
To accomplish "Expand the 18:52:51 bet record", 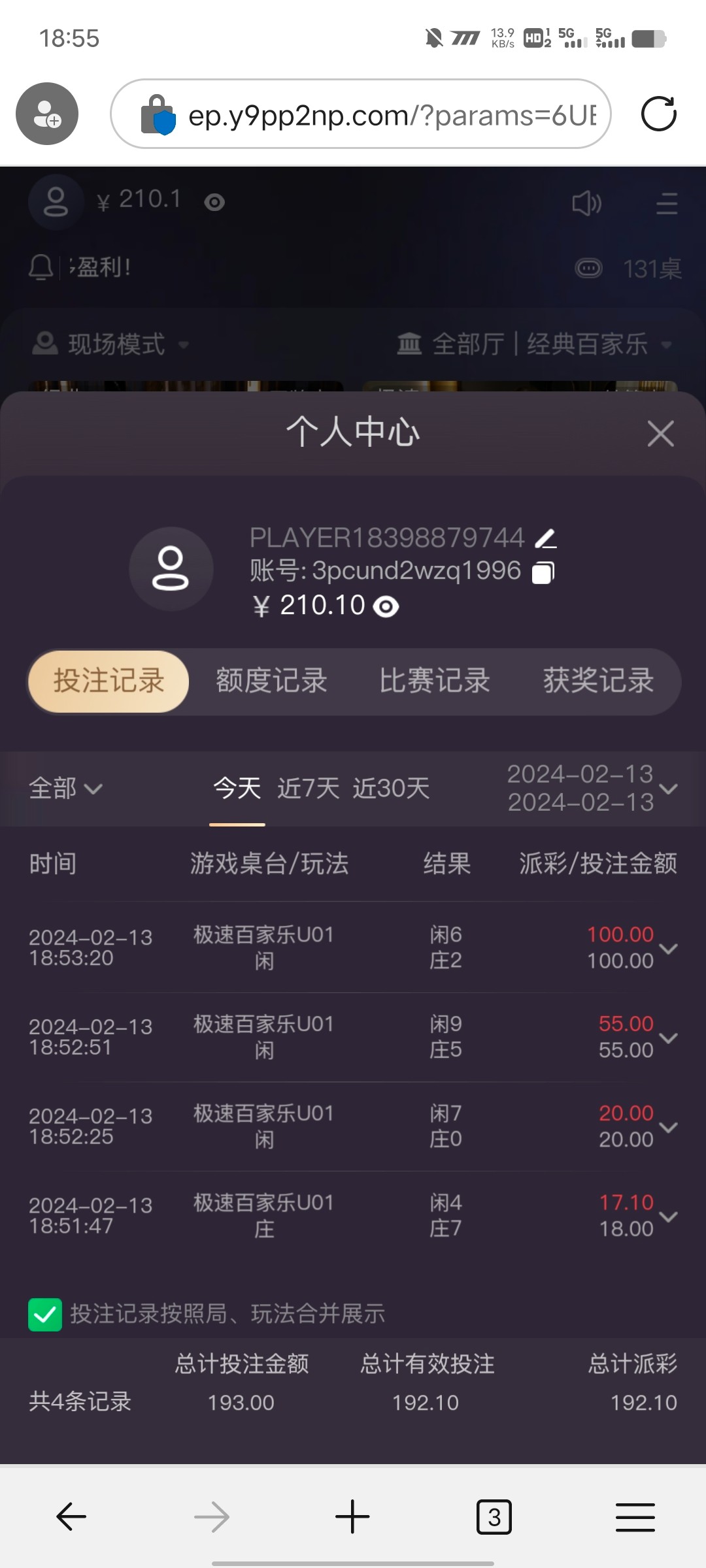I will click(668, 1037).
